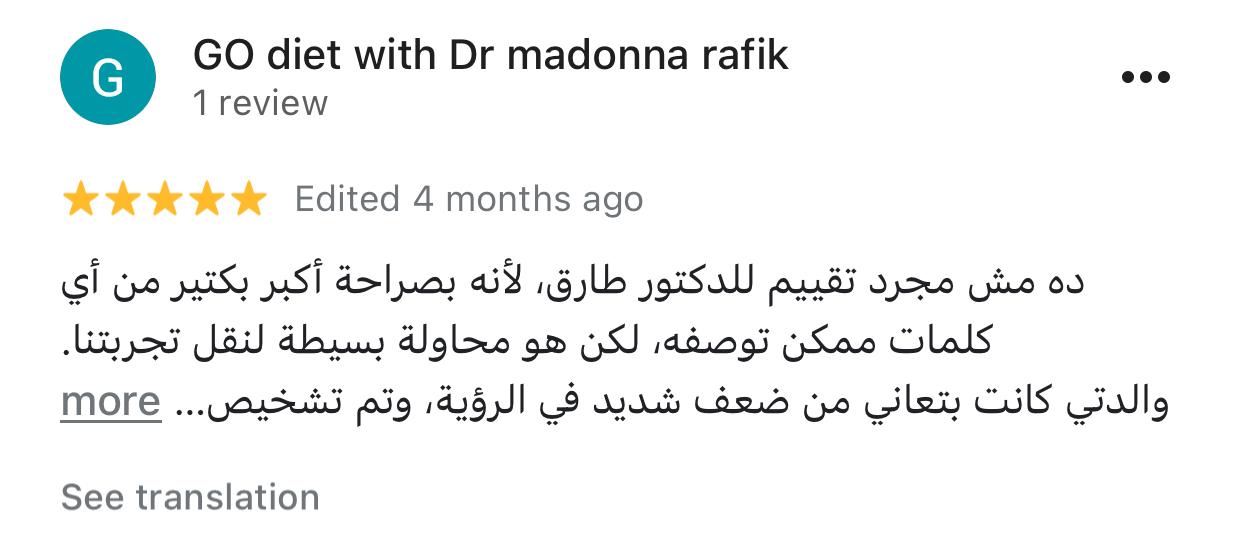
Task: Open the reviewer's G profile avatar
Action: tap(108, 78)
